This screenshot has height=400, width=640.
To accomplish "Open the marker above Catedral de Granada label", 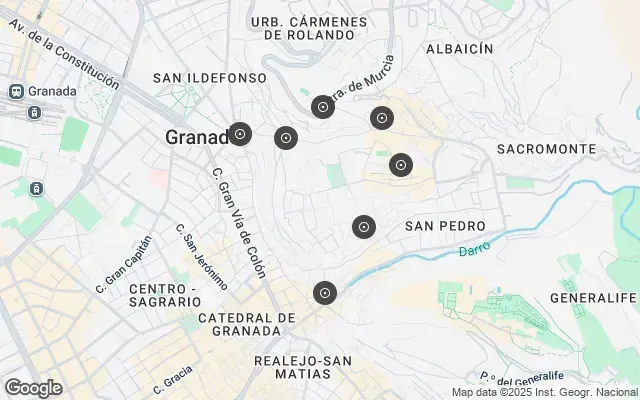I will [324, 293].
